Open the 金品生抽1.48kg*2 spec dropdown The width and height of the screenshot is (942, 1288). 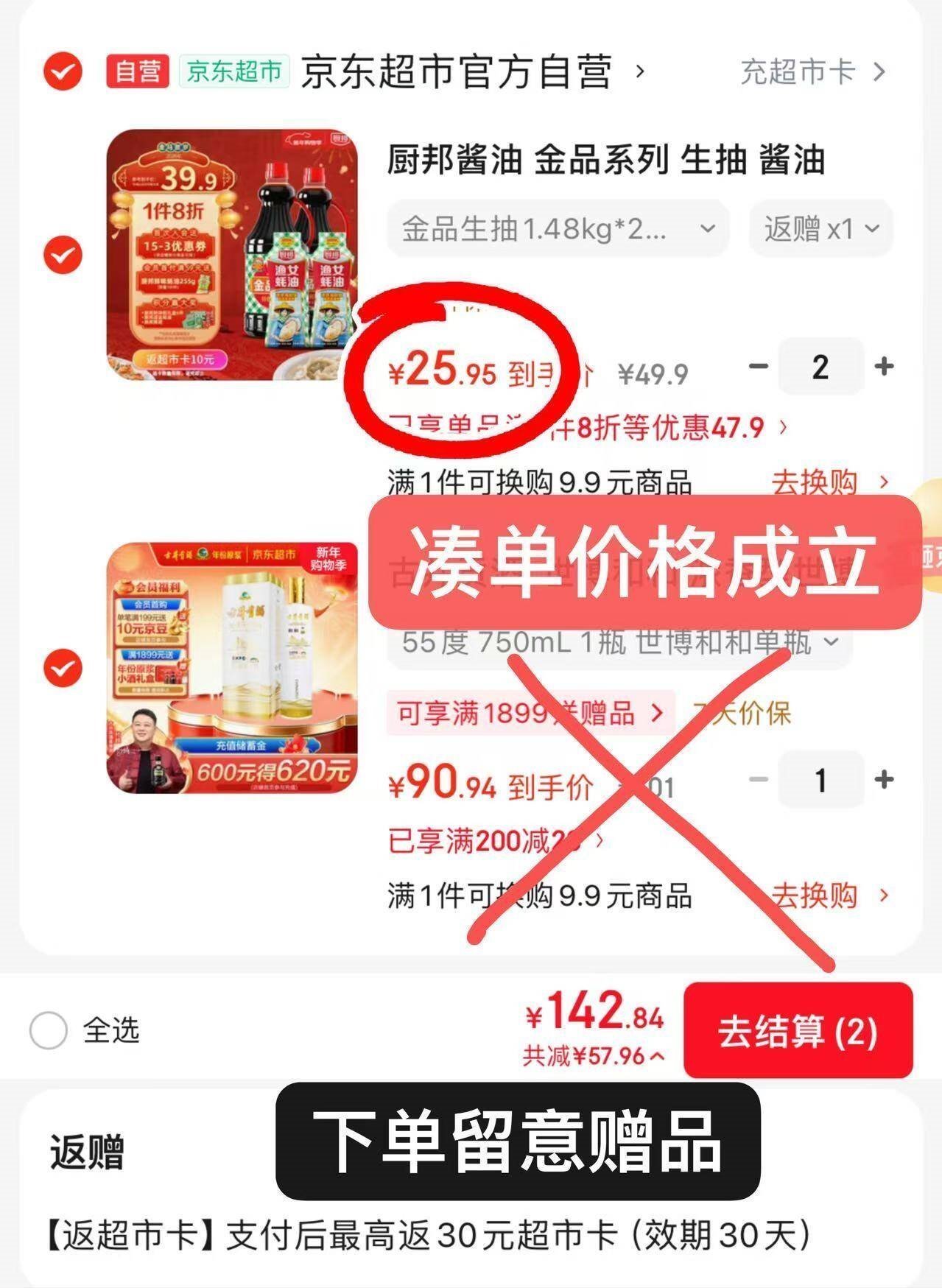(556, 228)
